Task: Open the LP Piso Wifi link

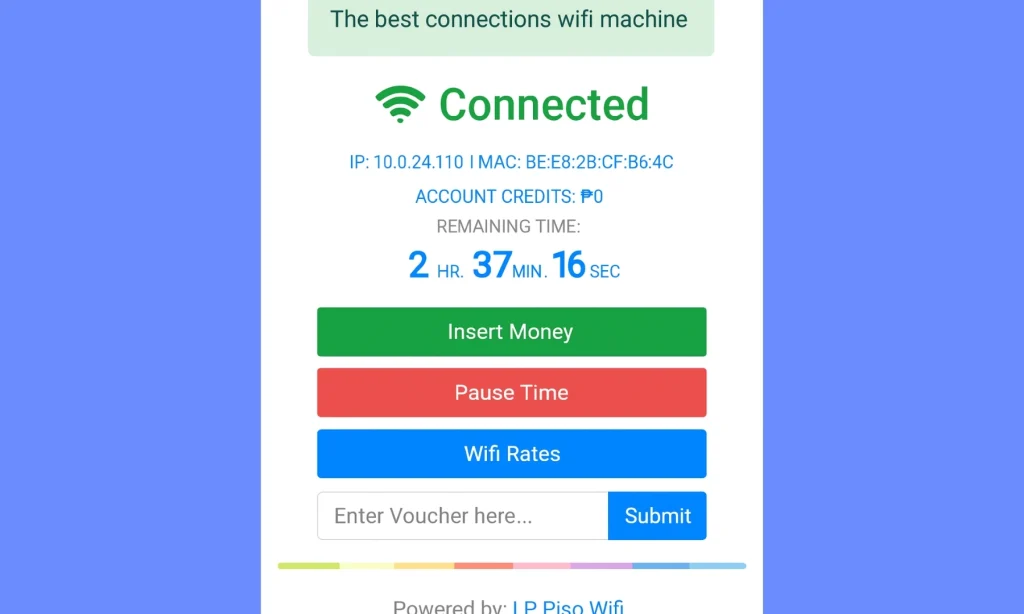Action: tap(568, 606)
